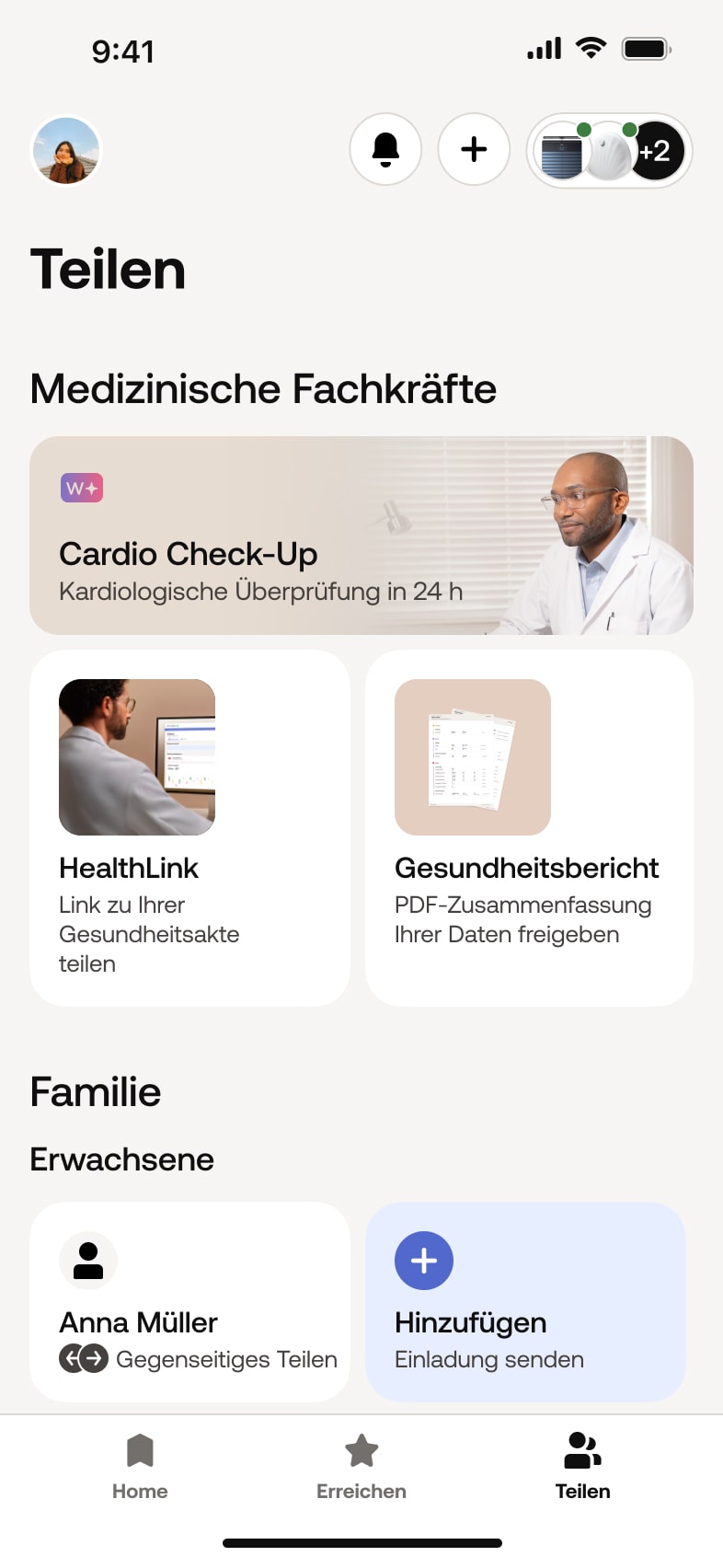Switch to the Erreichen tab
The height and width of the screenshot is (1568, 723).
pos(361,1466)
